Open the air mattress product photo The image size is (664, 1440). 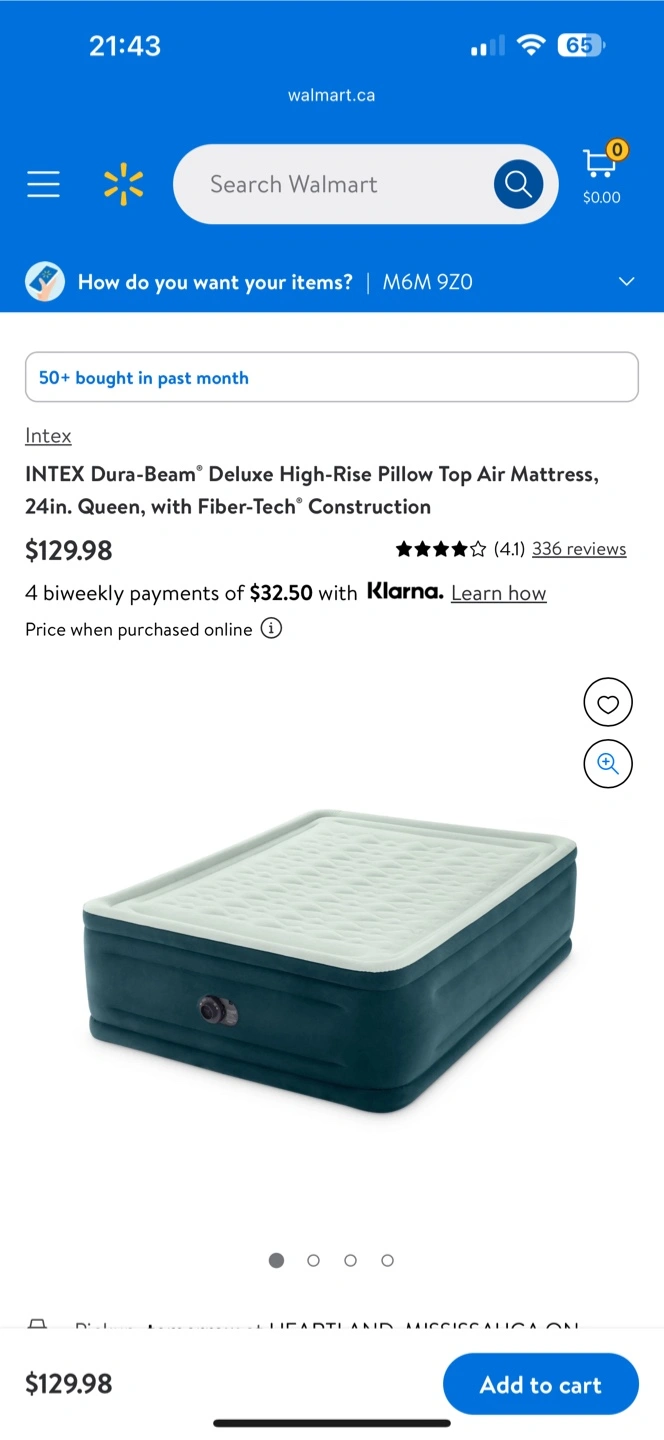331,959
